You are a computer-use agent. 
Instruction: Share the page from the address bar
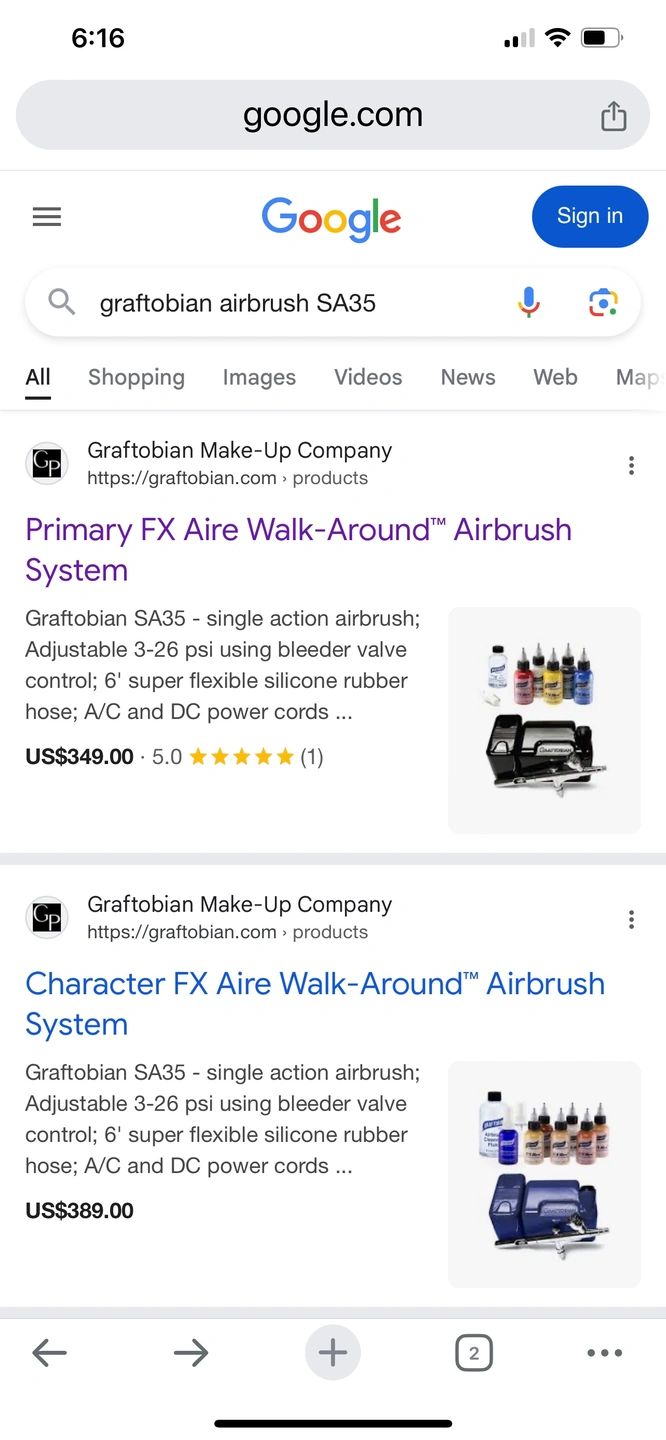pyautogui.click(x=613, y=117)
